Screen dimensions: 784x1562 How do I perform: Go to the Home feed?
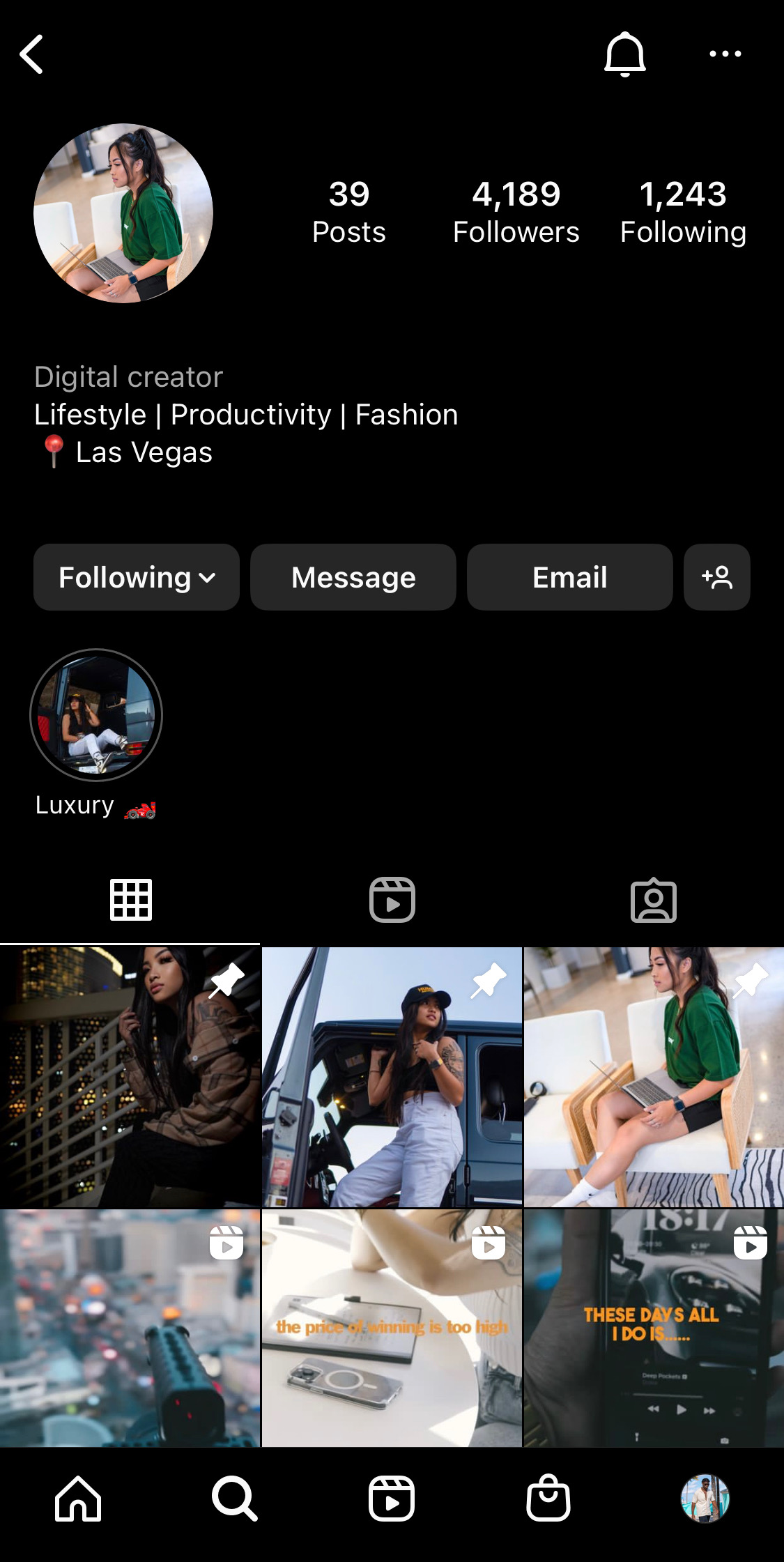(x=78, y=1499)
